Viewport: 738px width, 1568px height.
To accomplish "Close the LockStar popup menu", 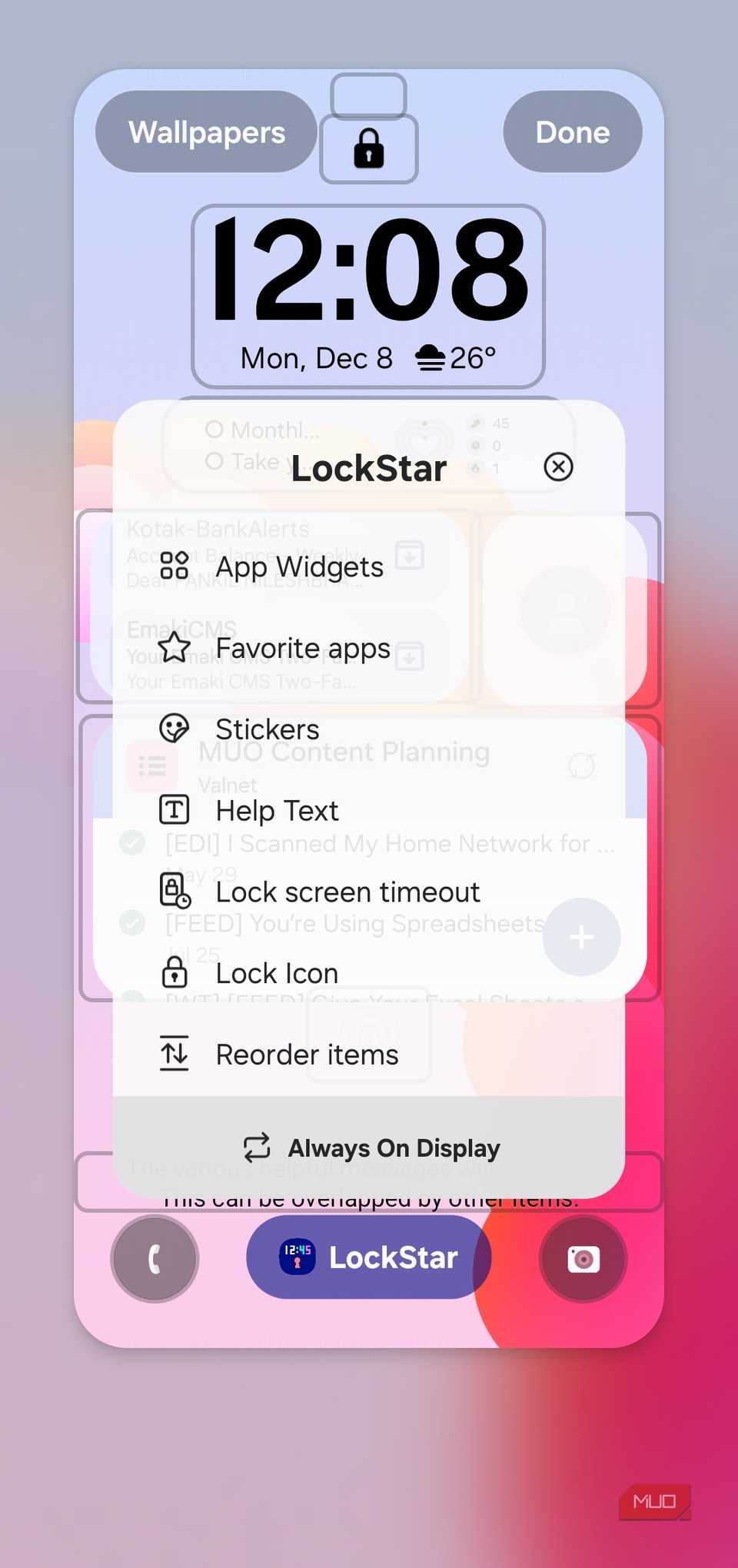I will point(558,467).
